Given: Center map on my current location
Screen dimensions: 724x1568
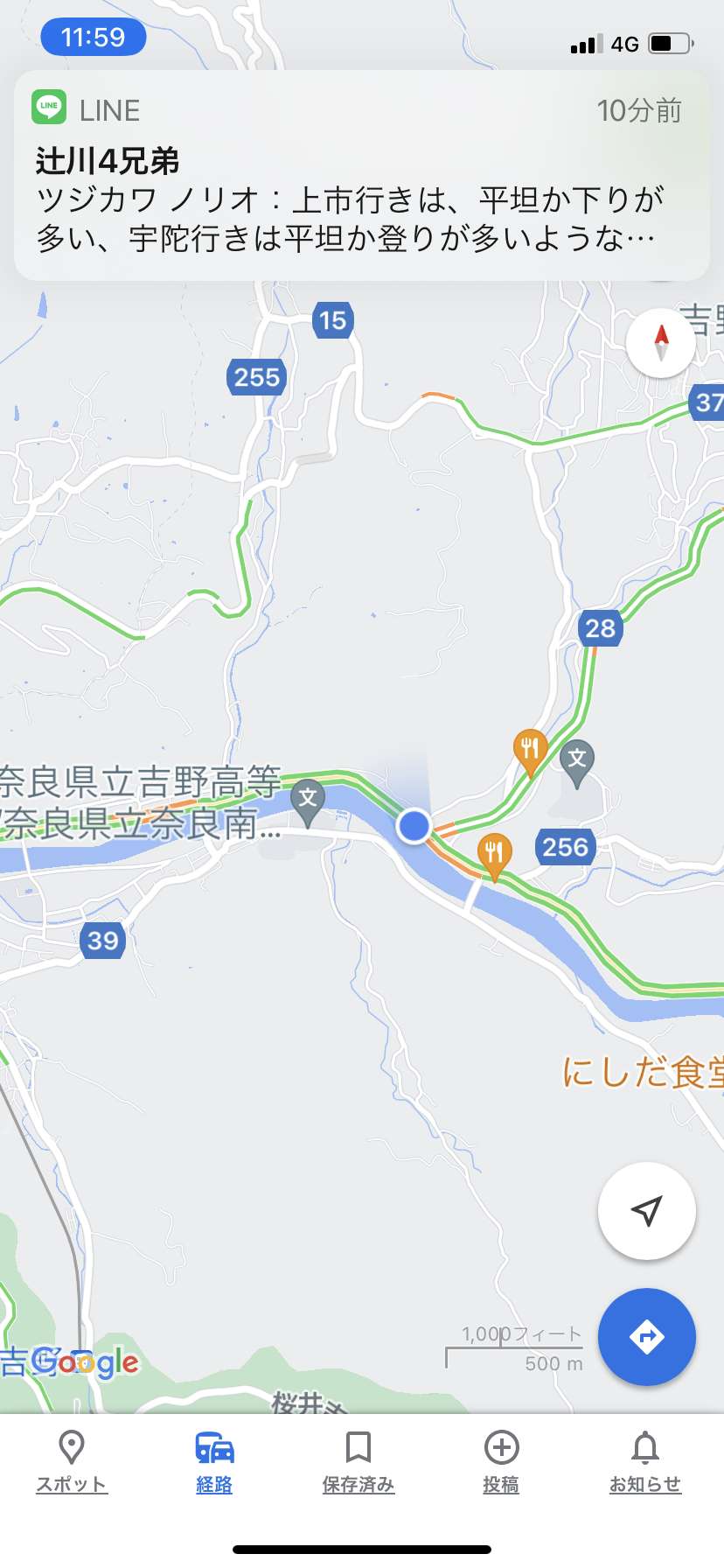Looking at the screenshot, I should pyautogui.click(x=646, y=1211).
